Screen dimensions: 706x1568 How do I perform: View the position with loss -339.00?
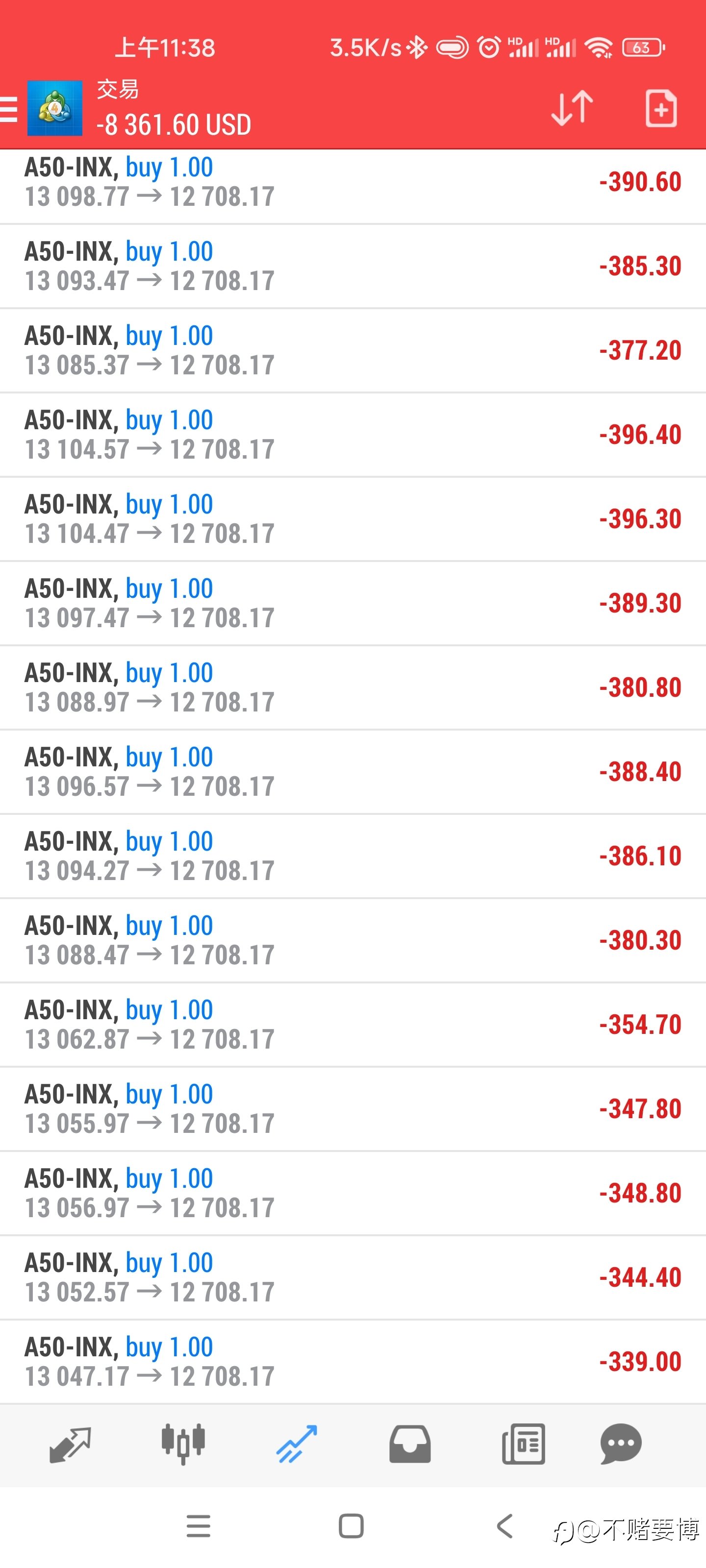tap(353, 1362)
